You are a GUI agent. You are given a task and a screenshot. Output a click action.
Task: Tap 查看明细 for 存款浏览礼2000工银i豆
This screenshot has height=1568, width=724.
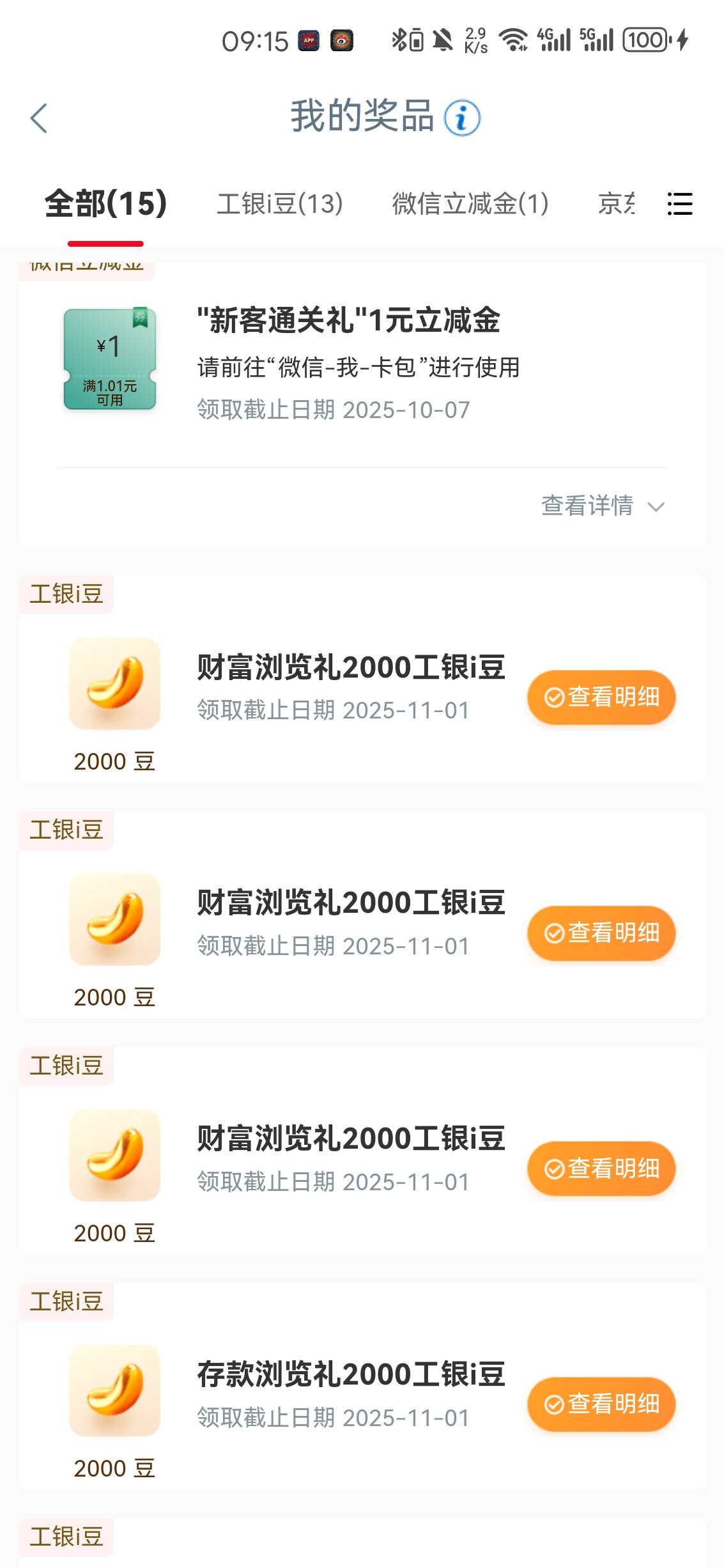coord(601,1404)
